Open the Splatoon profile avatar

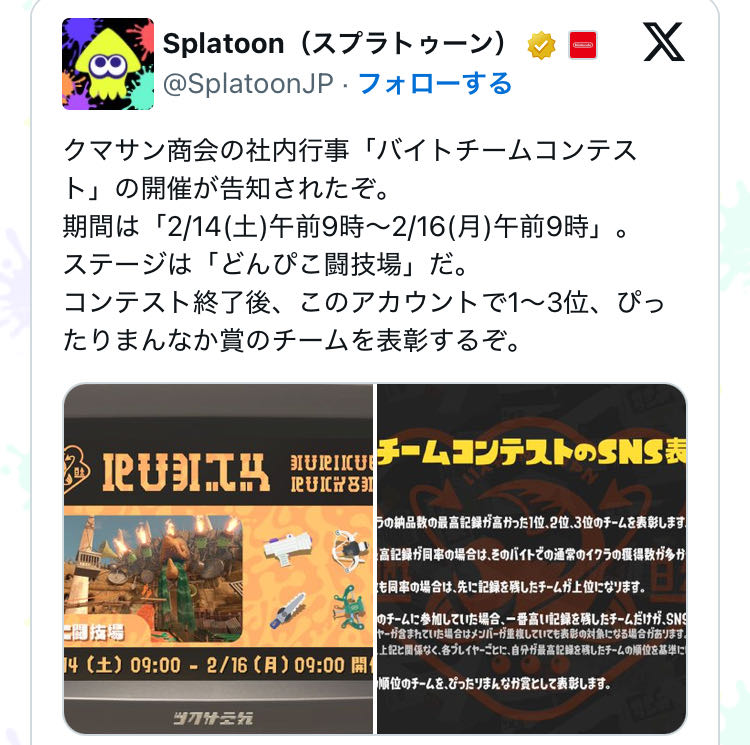[x=108, y=63]
